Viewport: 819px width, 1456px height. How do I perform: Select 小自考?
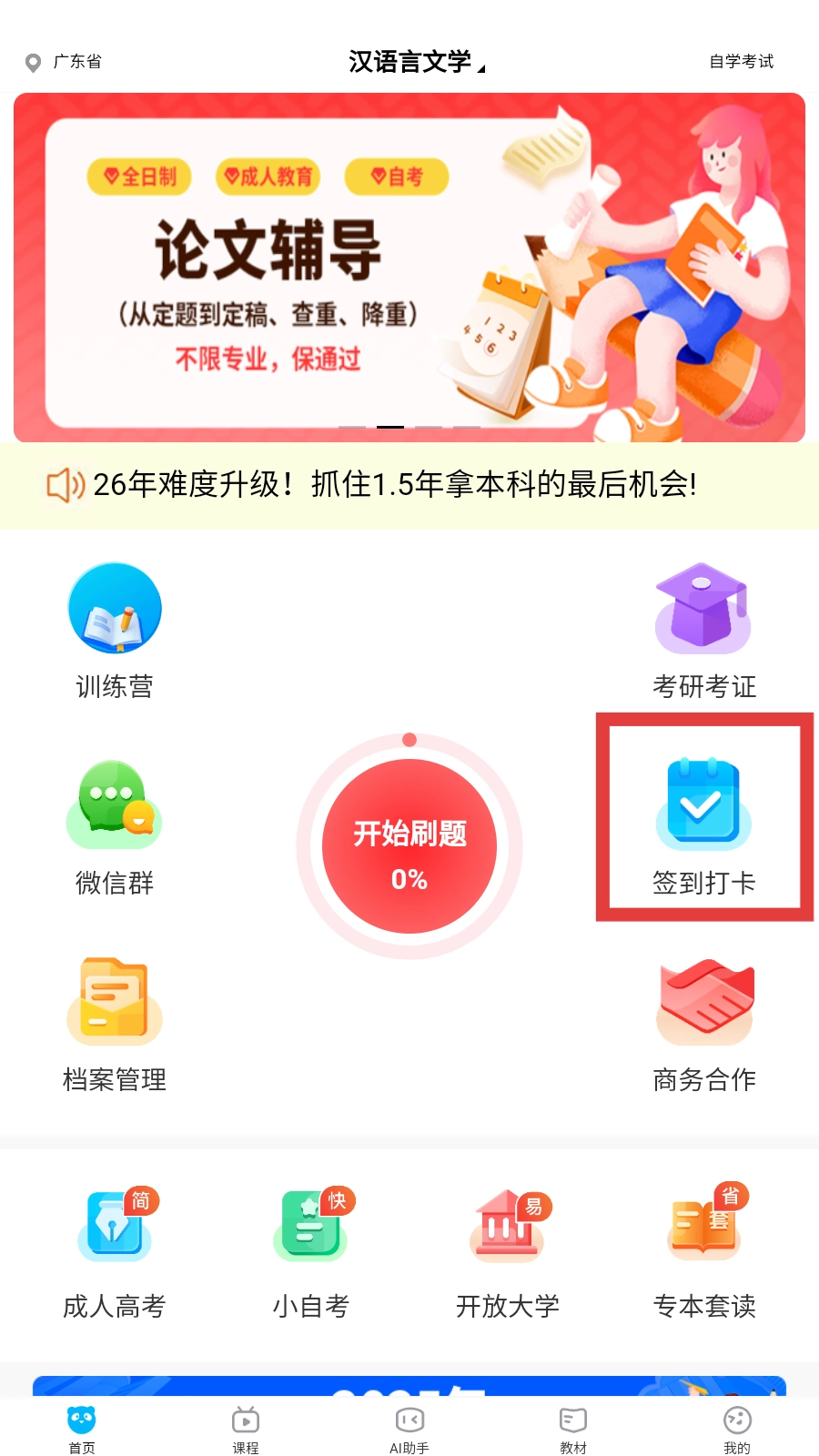pos(311,1253)
